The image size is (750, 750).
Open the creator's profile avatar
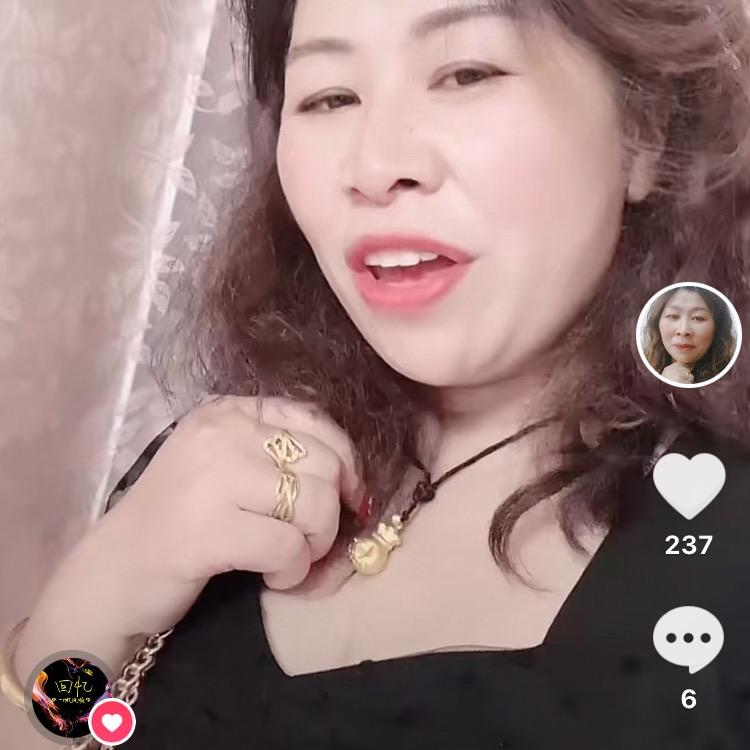coord(688,335)
